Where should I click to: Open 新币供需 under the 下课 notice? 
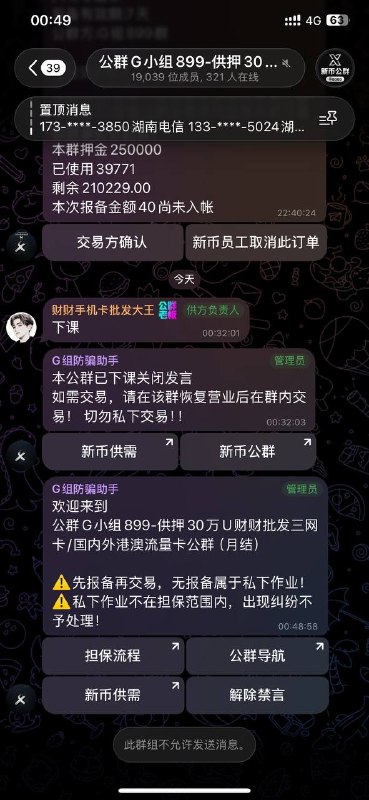tap(110, 452)
